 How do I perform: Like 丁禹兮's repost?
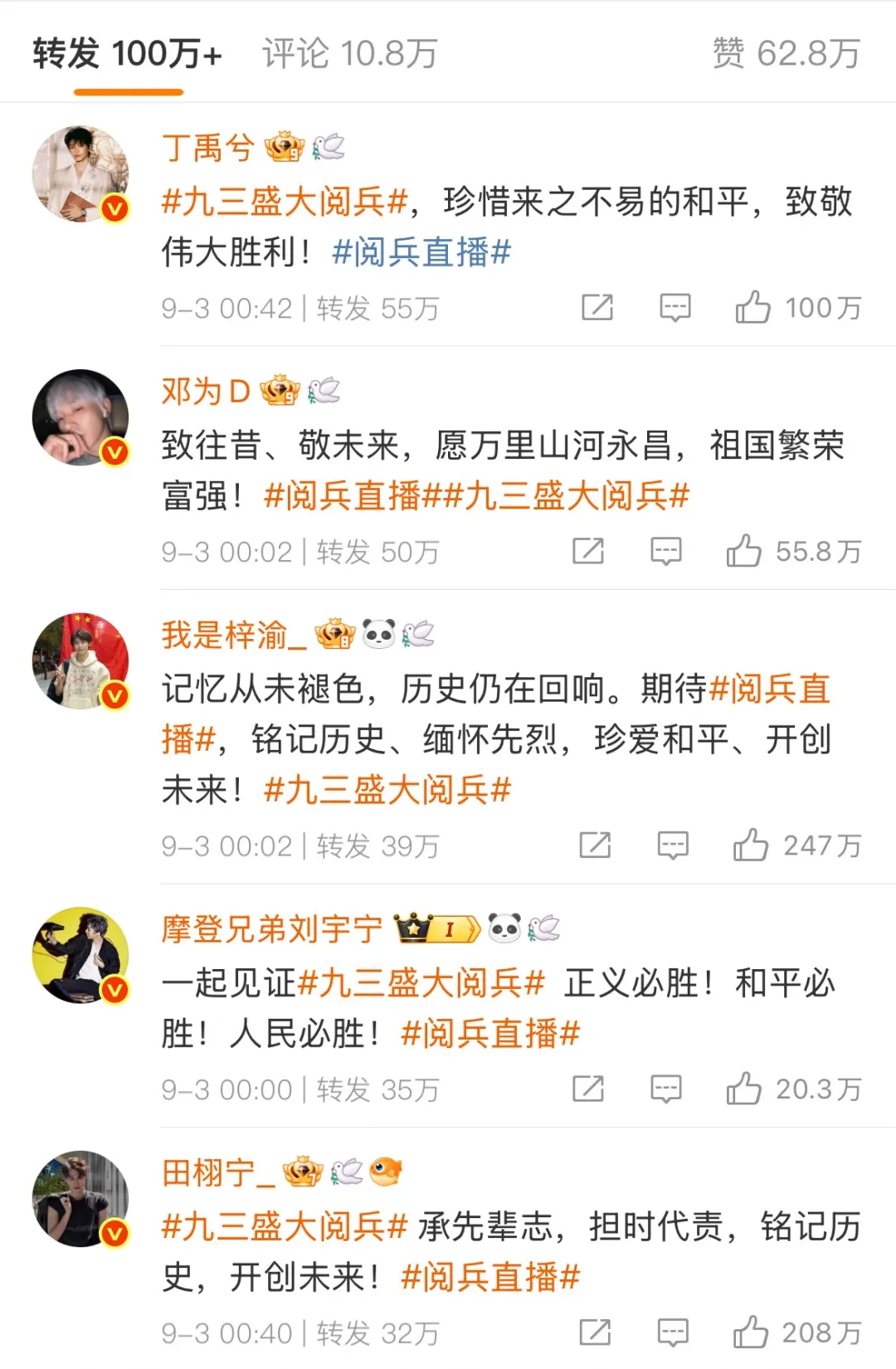tap(752, 308)
